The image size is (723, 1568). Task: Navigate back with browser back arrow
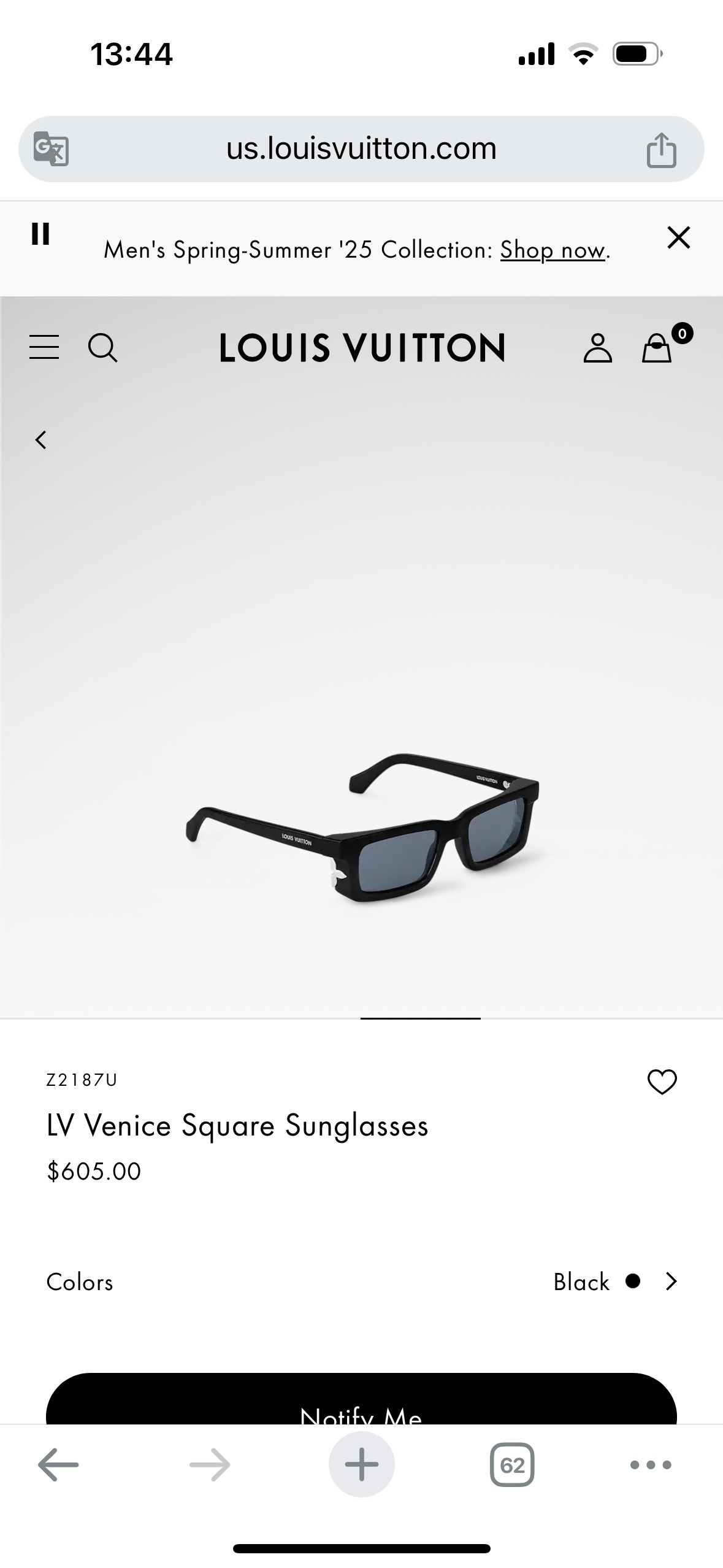[x=58, y=1465]
